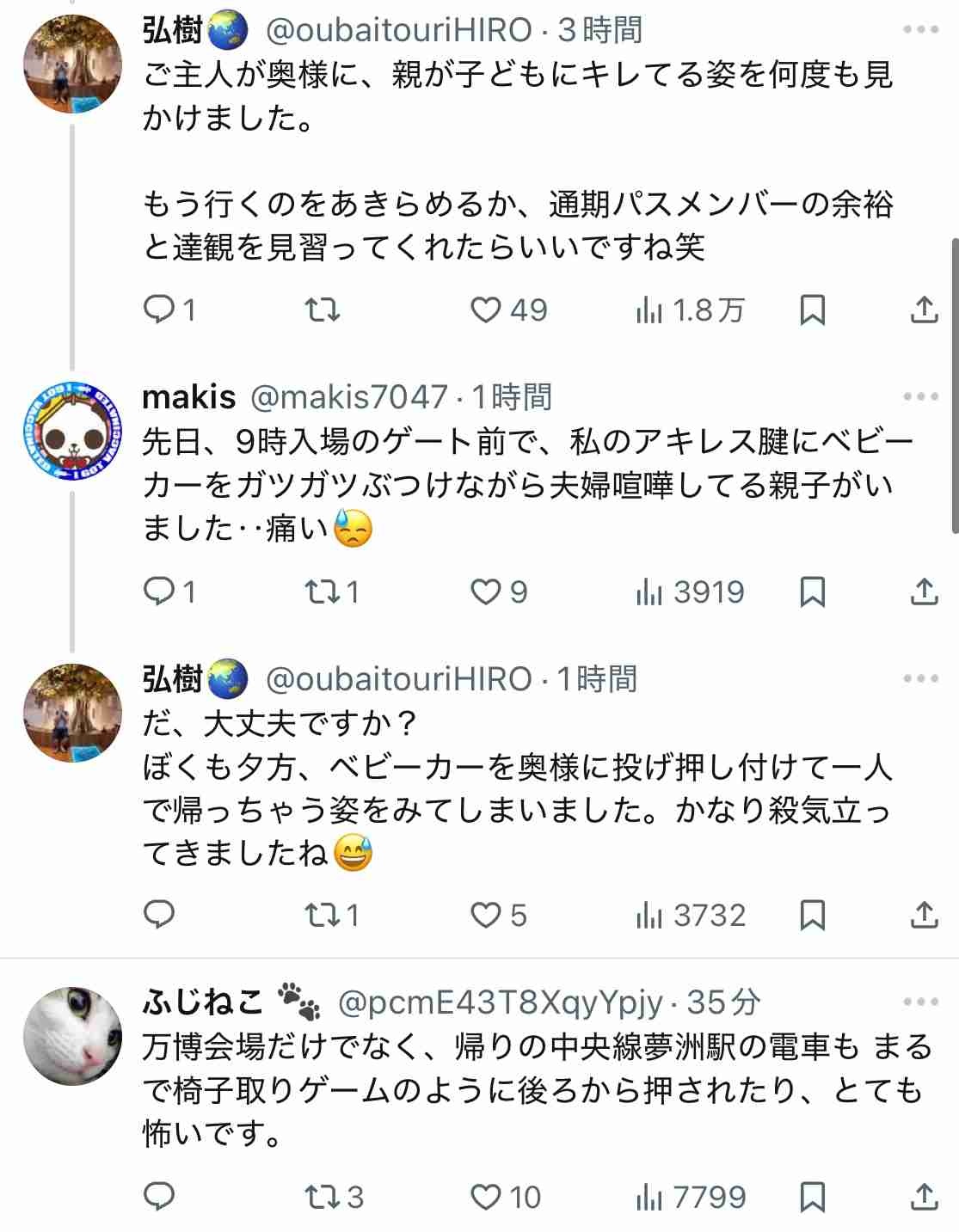This screenshot has width=959, height=1232.
Task: Like ふじねこ's tweet about 夢洲駅
Action: click(486, 1197)
